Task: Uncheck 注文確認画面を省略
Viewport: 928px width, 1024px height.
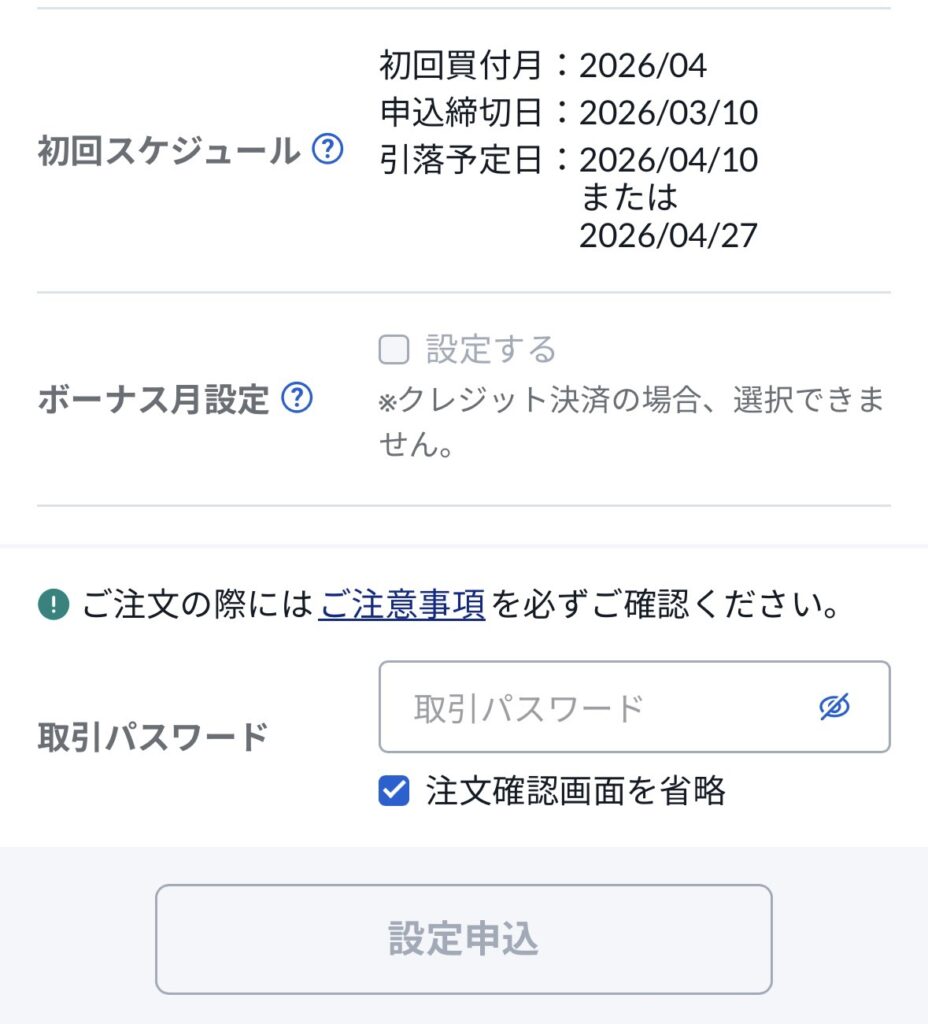Action: point(394,792)
